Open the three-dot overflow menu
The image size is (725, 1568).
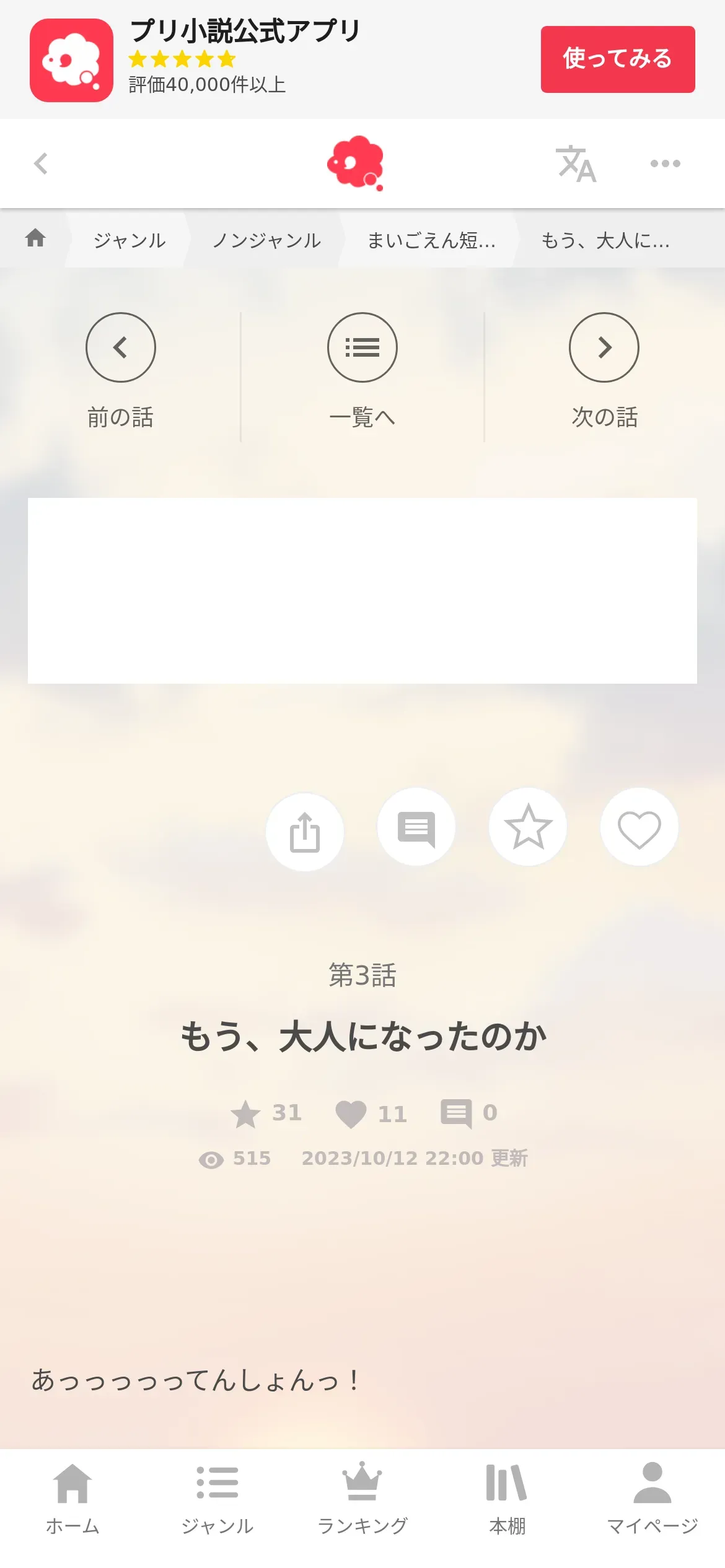[666, 163]
